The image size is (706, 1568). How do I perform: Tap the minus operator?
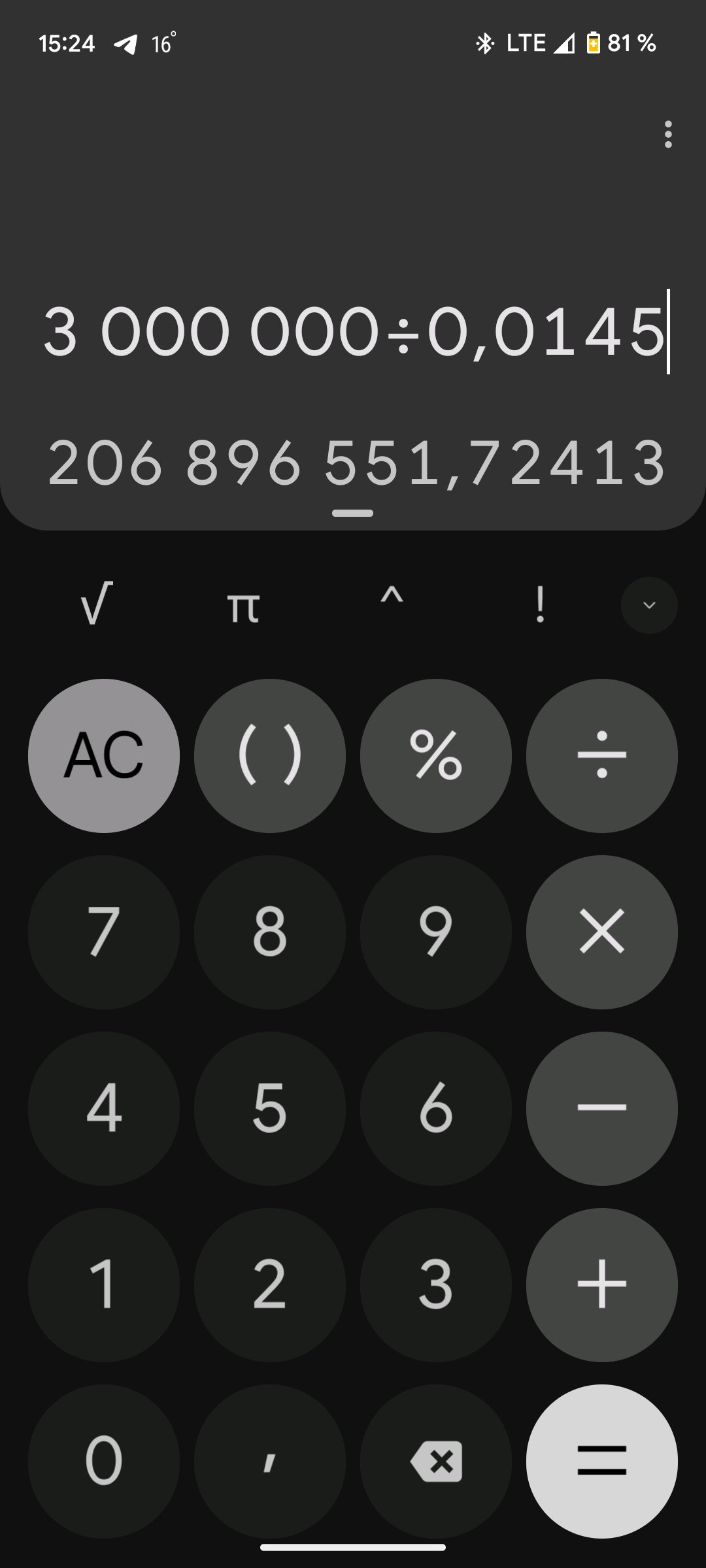pyautogui.click(x=602, y=1109)
